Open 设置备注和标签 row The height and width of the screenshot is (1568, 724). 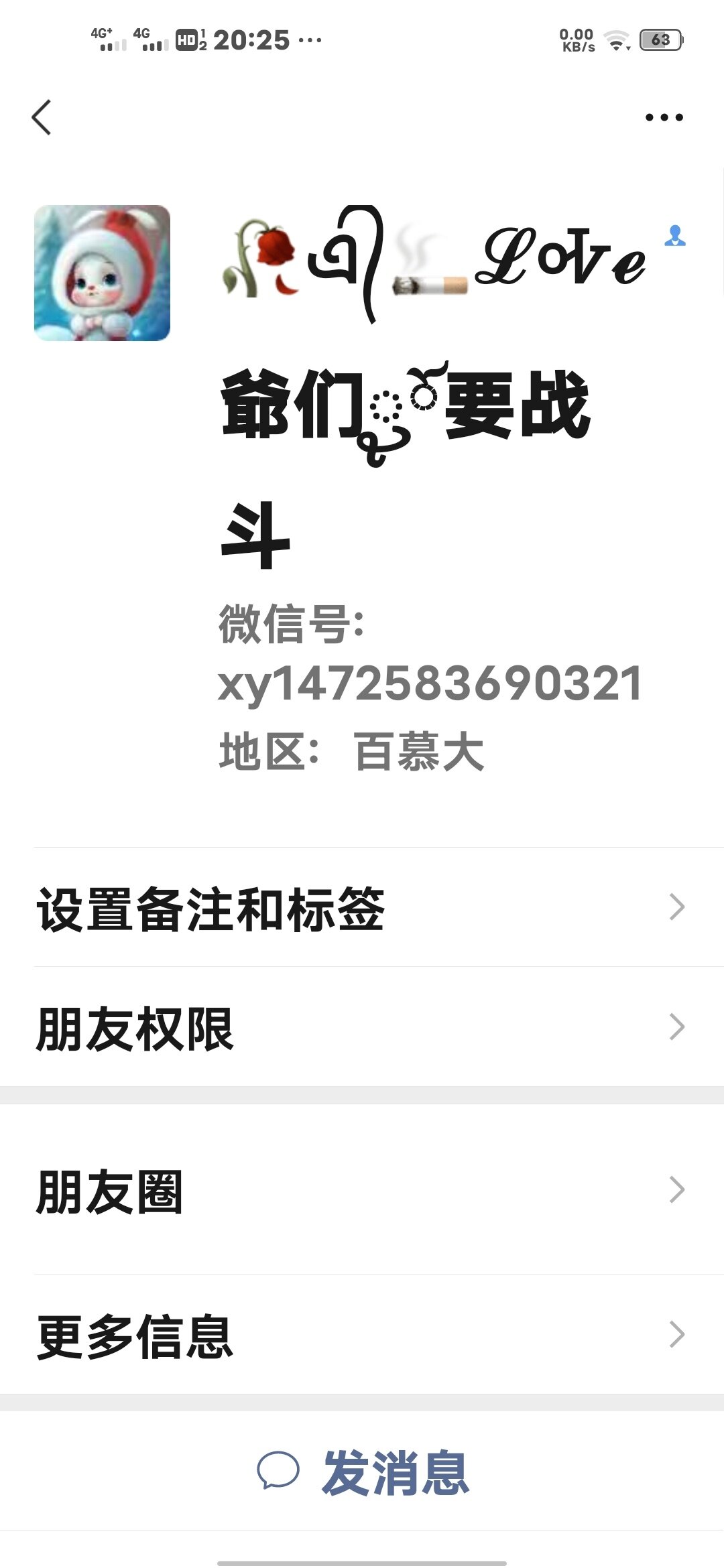coord(362,908)
